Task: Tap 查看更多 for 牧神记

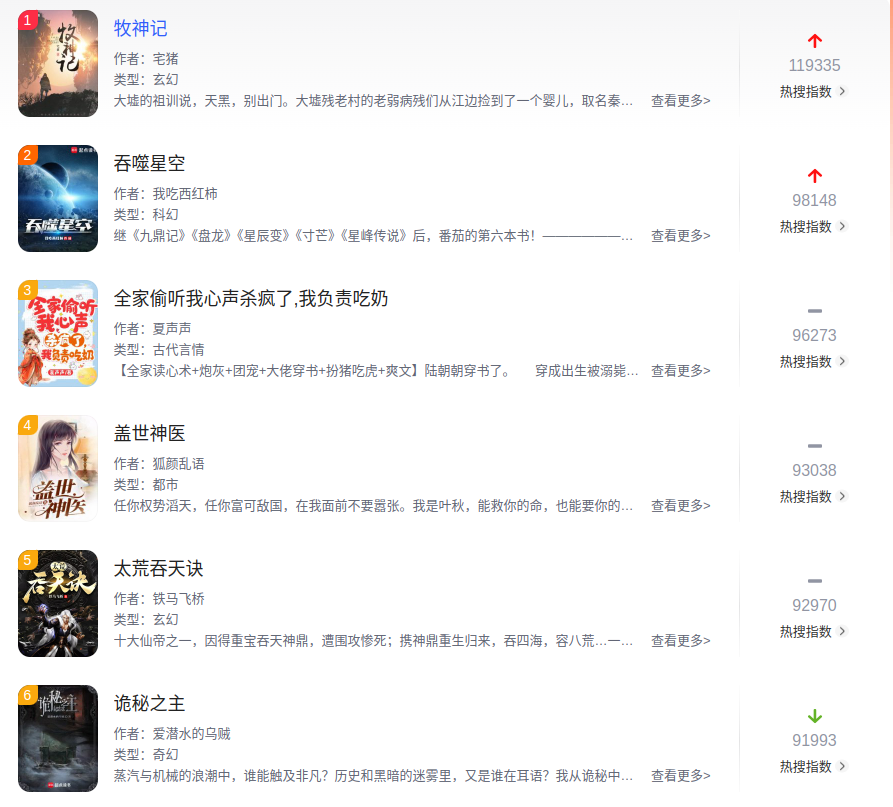Action: coord(680,101)
